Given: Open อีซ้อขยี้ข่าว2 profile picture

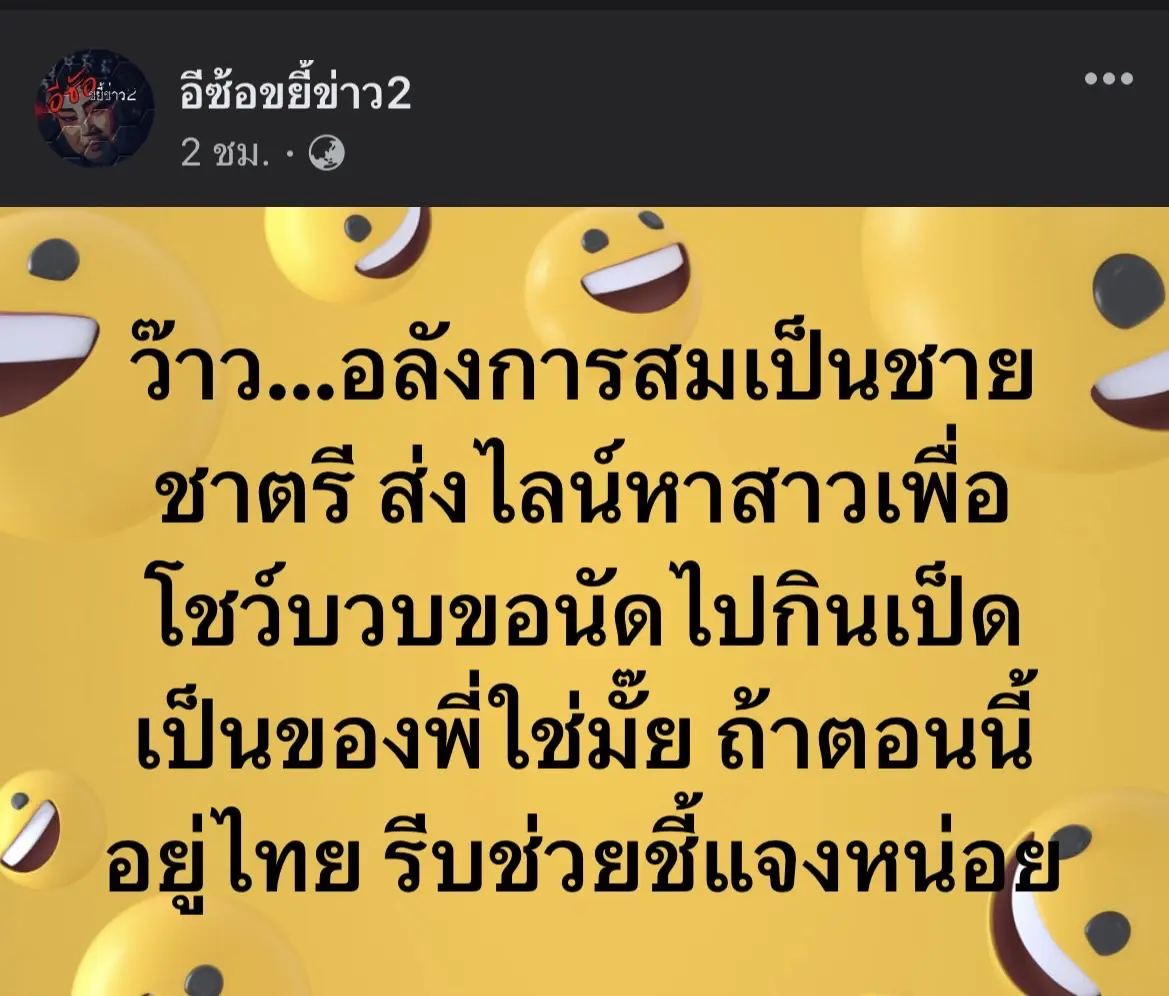Looking at the screenshot, I should pyautogui.click(x=95, y=109).
